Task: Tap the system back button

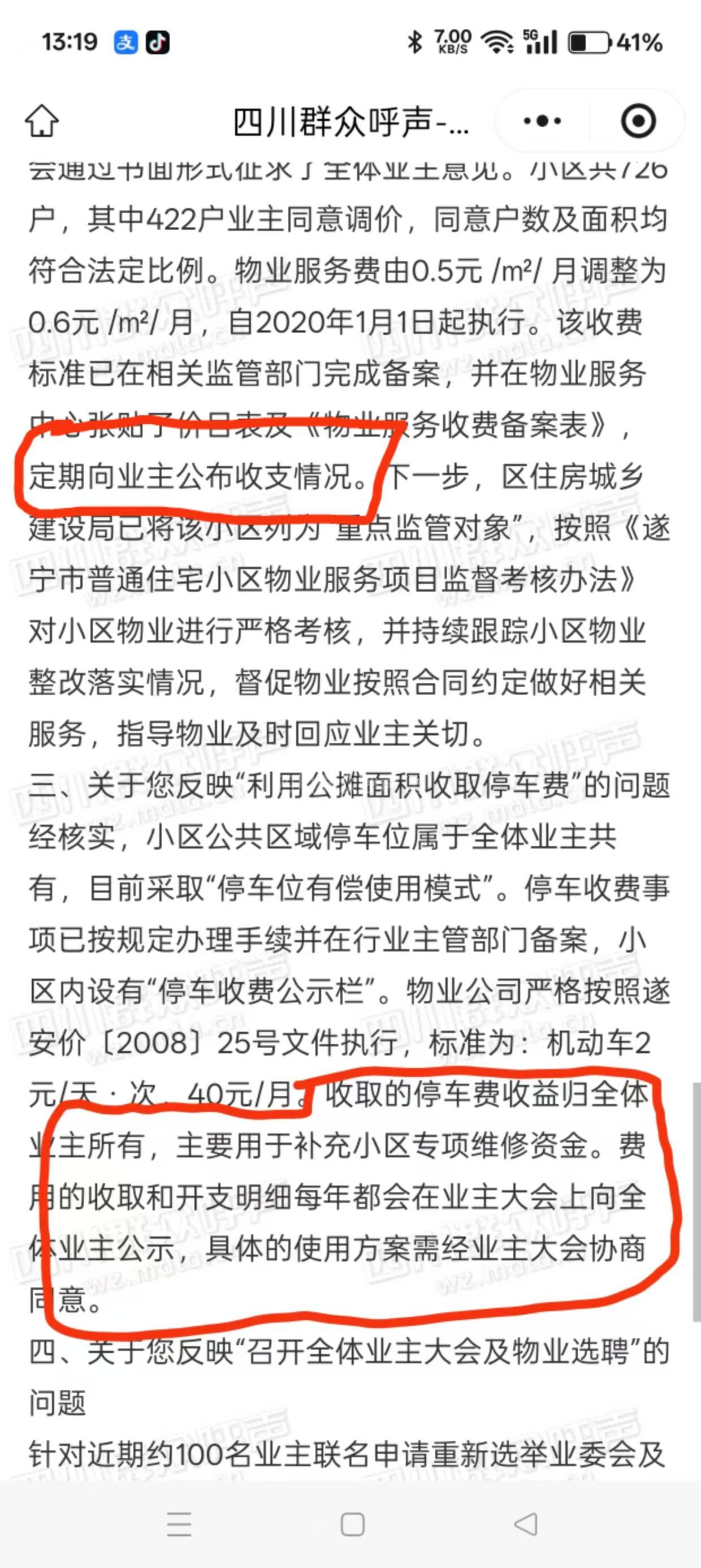Action: pyautogui.click(x=526, y=1524)
